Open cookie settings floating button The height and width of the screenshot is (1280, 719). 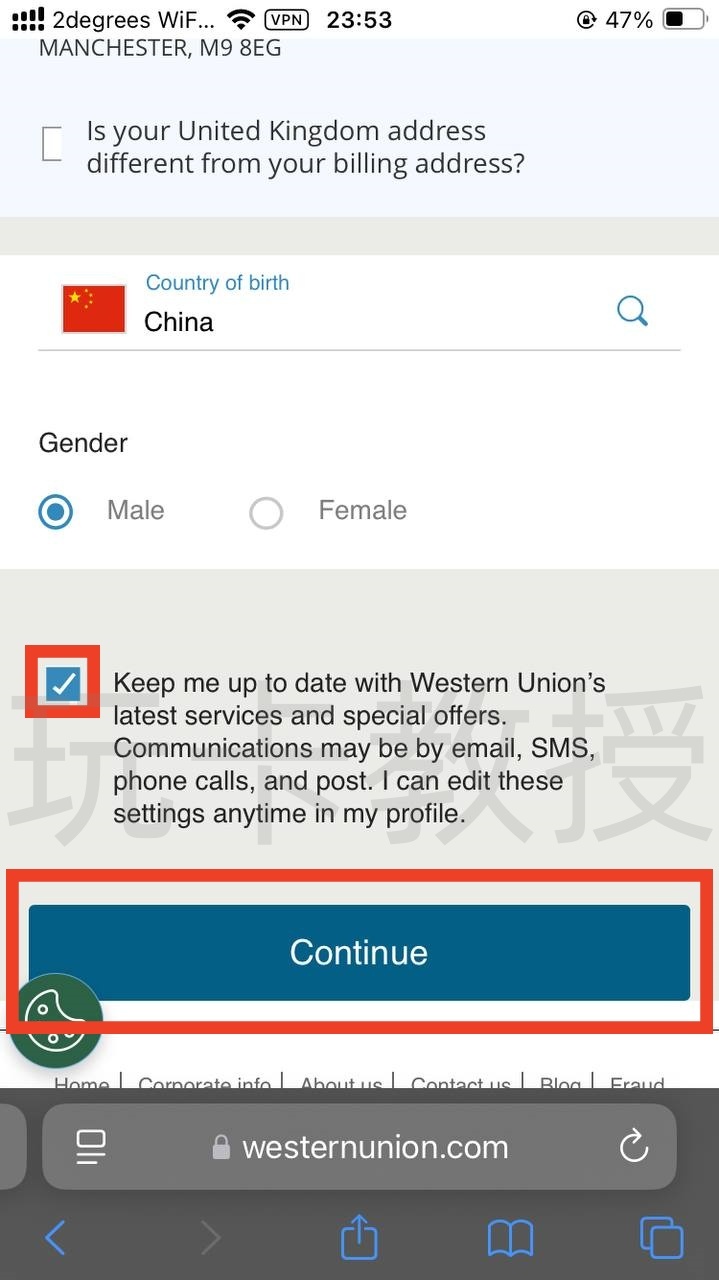click(x=56, y=1020)
